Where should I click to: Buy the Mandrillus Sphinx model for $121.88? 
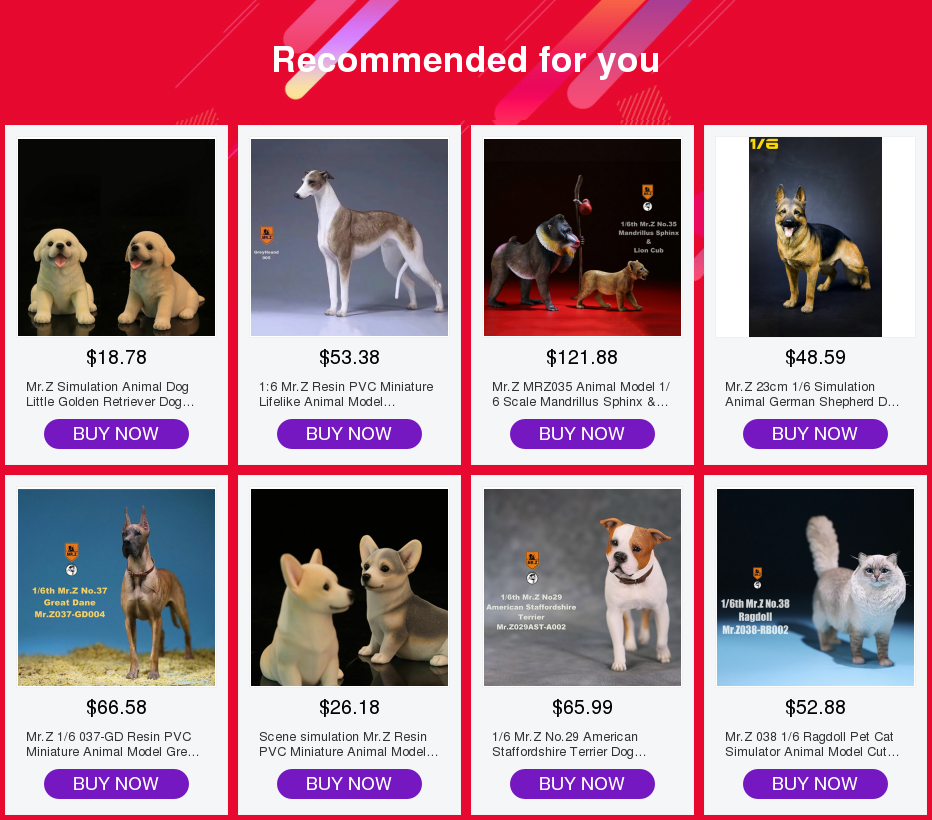tap(582, 434)
